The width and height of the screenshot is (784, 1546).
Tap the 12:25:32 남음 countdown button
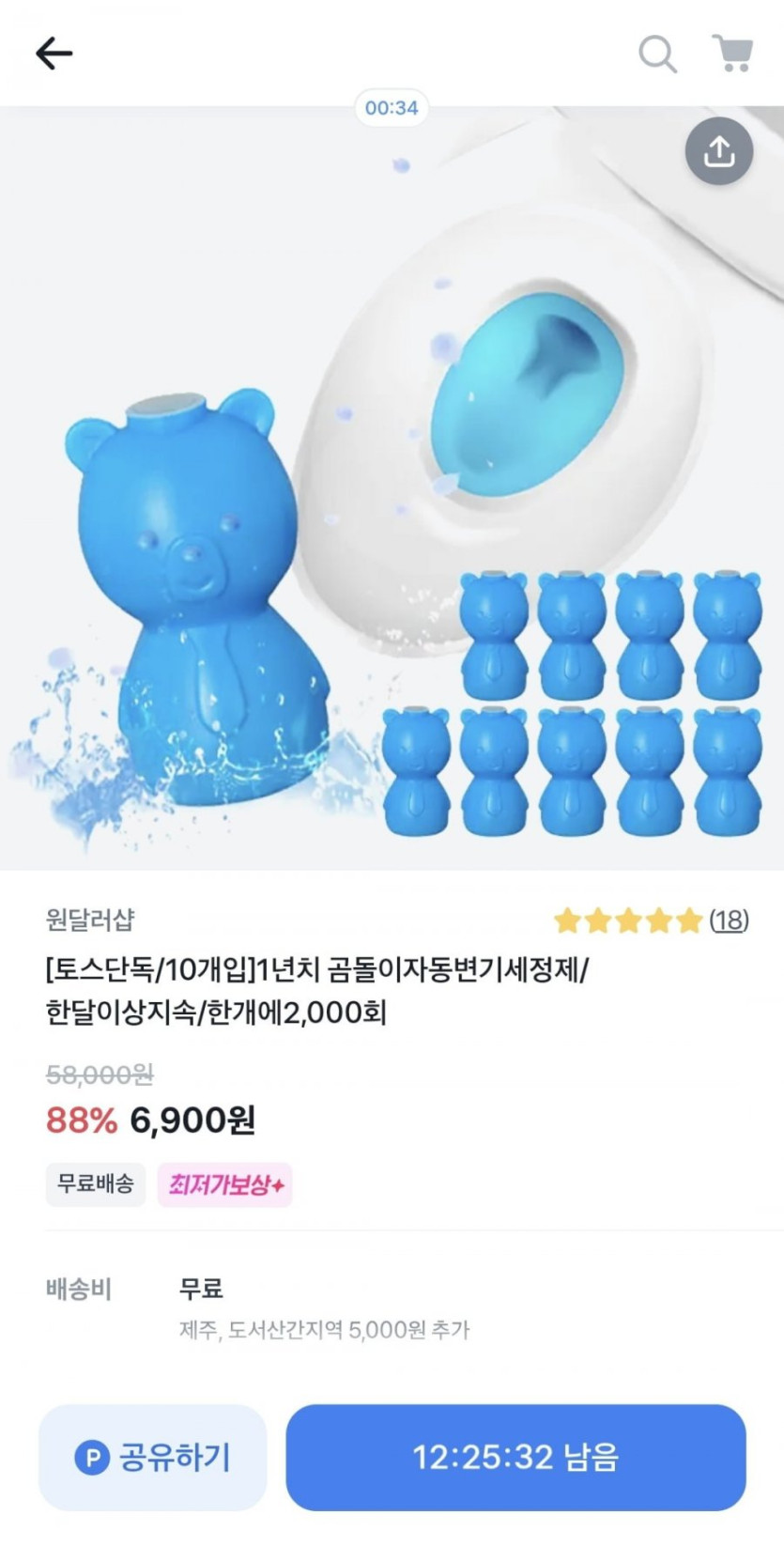(515, 1457)
